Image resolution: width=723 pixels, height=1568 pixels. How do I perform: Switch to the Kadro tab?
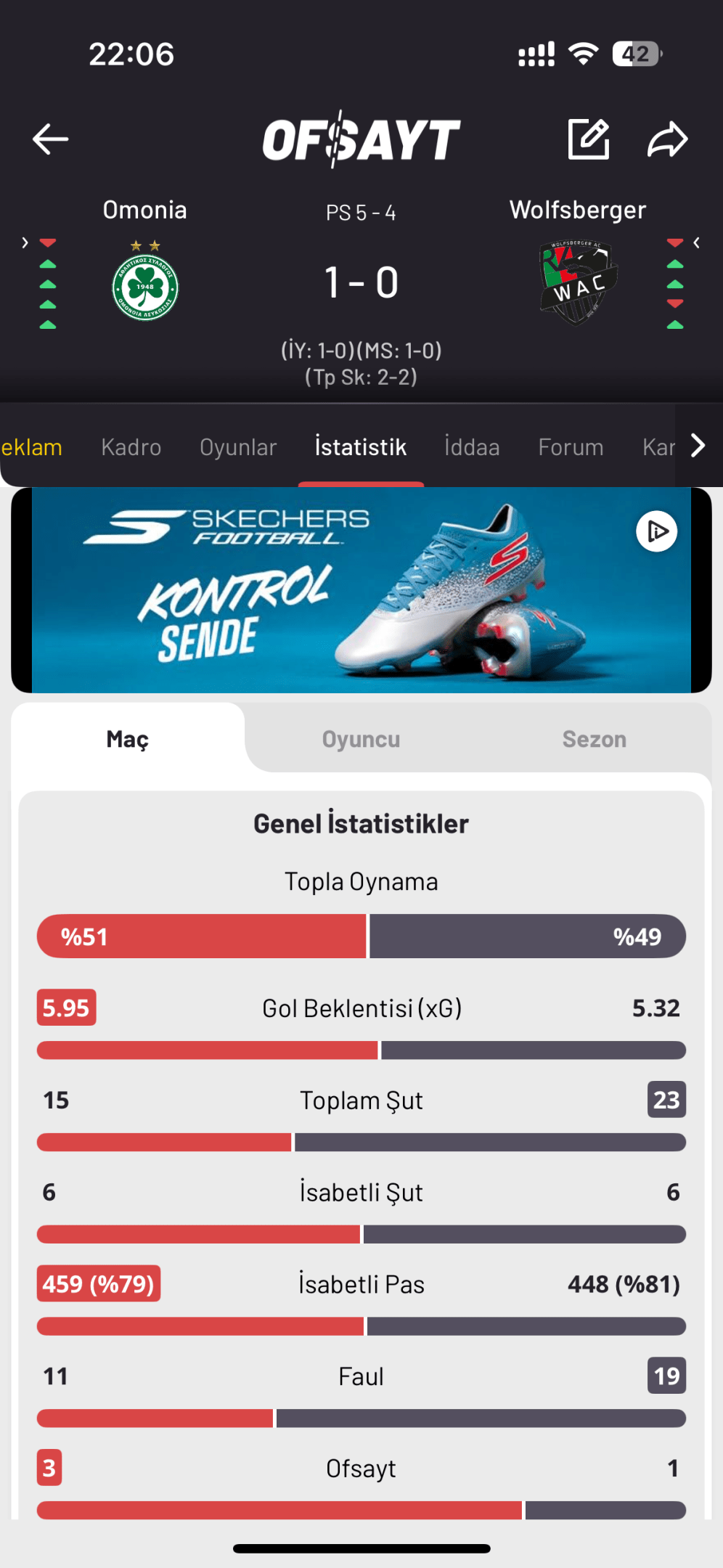(x=131, y=447)
